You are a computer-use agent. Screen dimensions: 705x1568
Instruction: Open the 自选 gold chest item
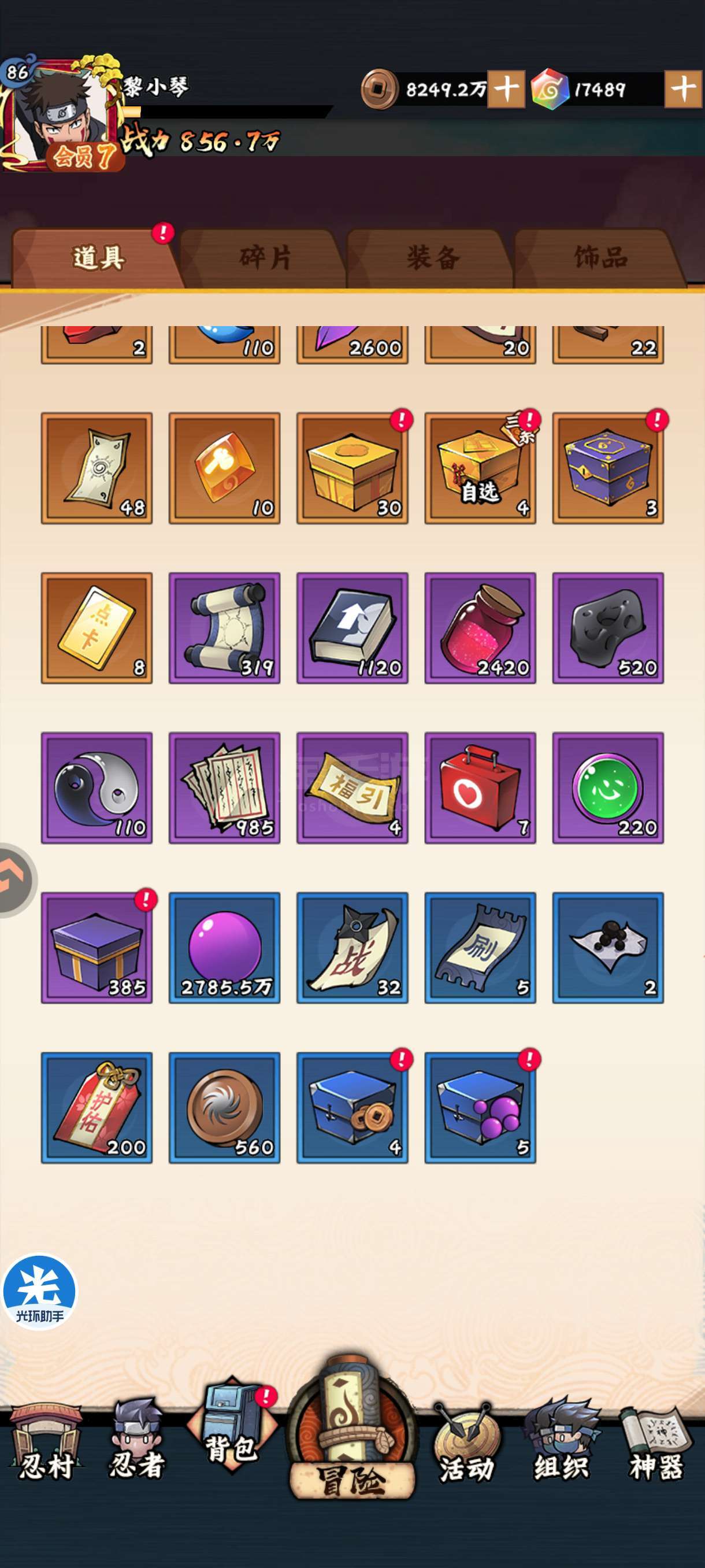click(480, 468)
